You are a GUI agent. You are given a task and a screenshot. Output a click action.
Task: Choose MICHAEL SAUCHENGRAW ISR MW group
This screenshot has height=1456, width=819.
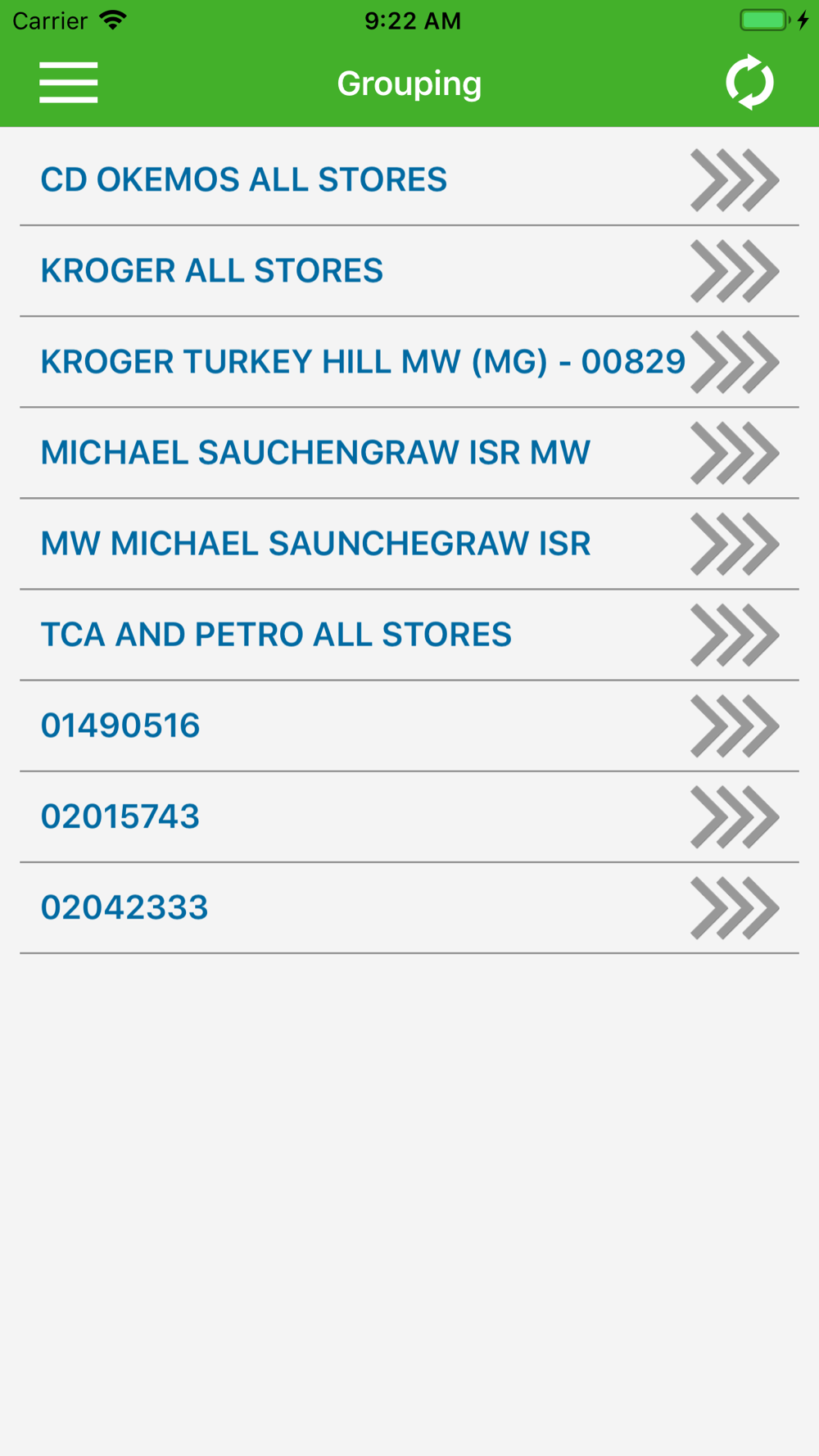click(x=409, y=453)
